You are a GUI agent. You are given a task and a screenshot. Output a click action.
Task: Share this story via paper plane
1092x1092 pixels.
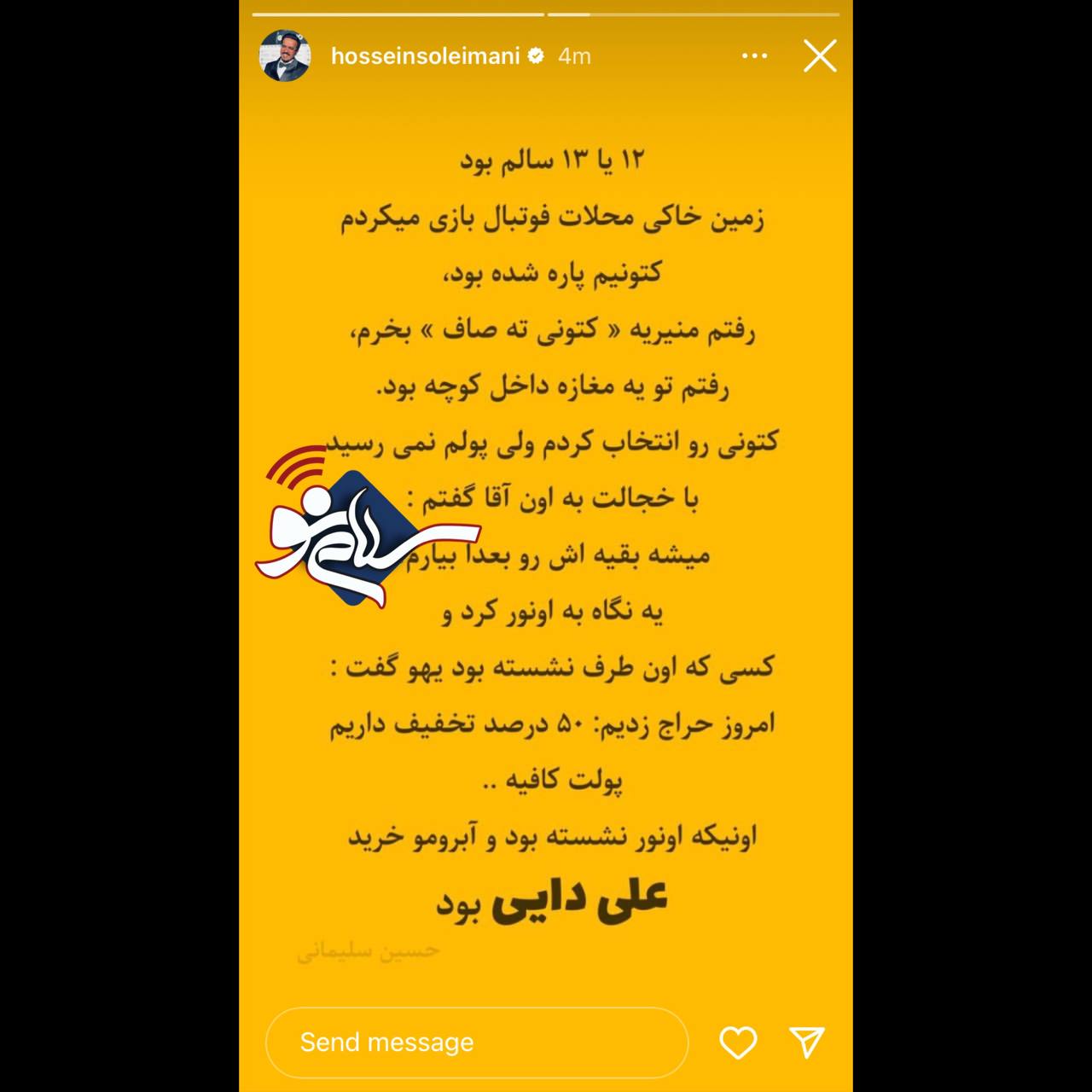806,1042
